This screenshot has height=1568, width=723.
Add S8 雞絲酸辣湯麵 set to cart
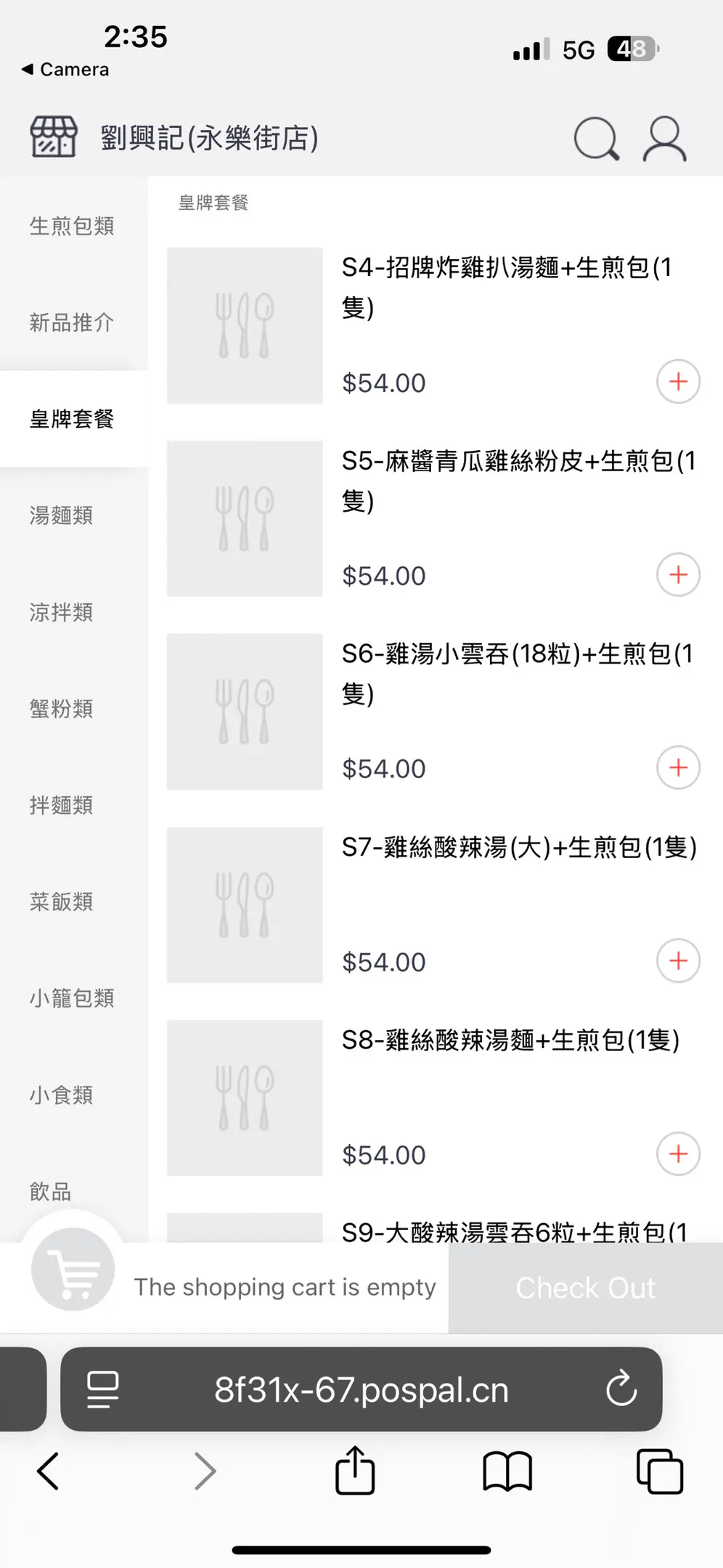[678, 1153]
